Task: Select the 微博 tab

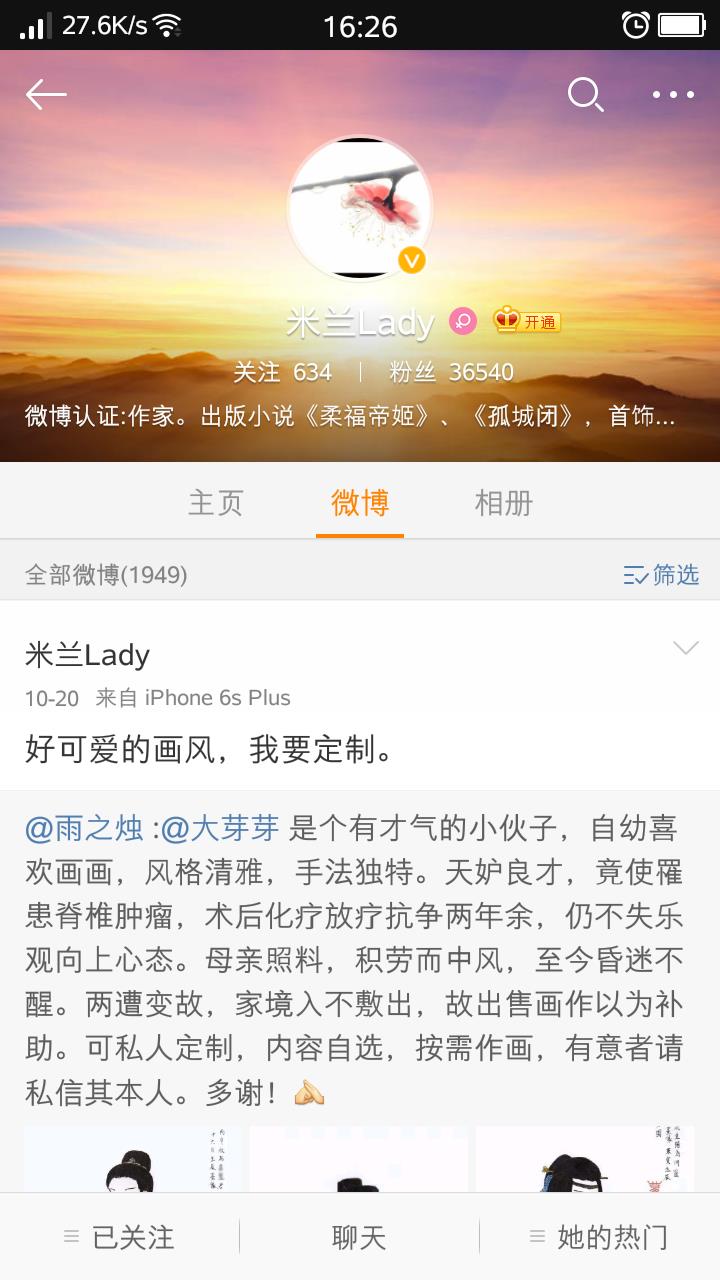Action: 360,502
